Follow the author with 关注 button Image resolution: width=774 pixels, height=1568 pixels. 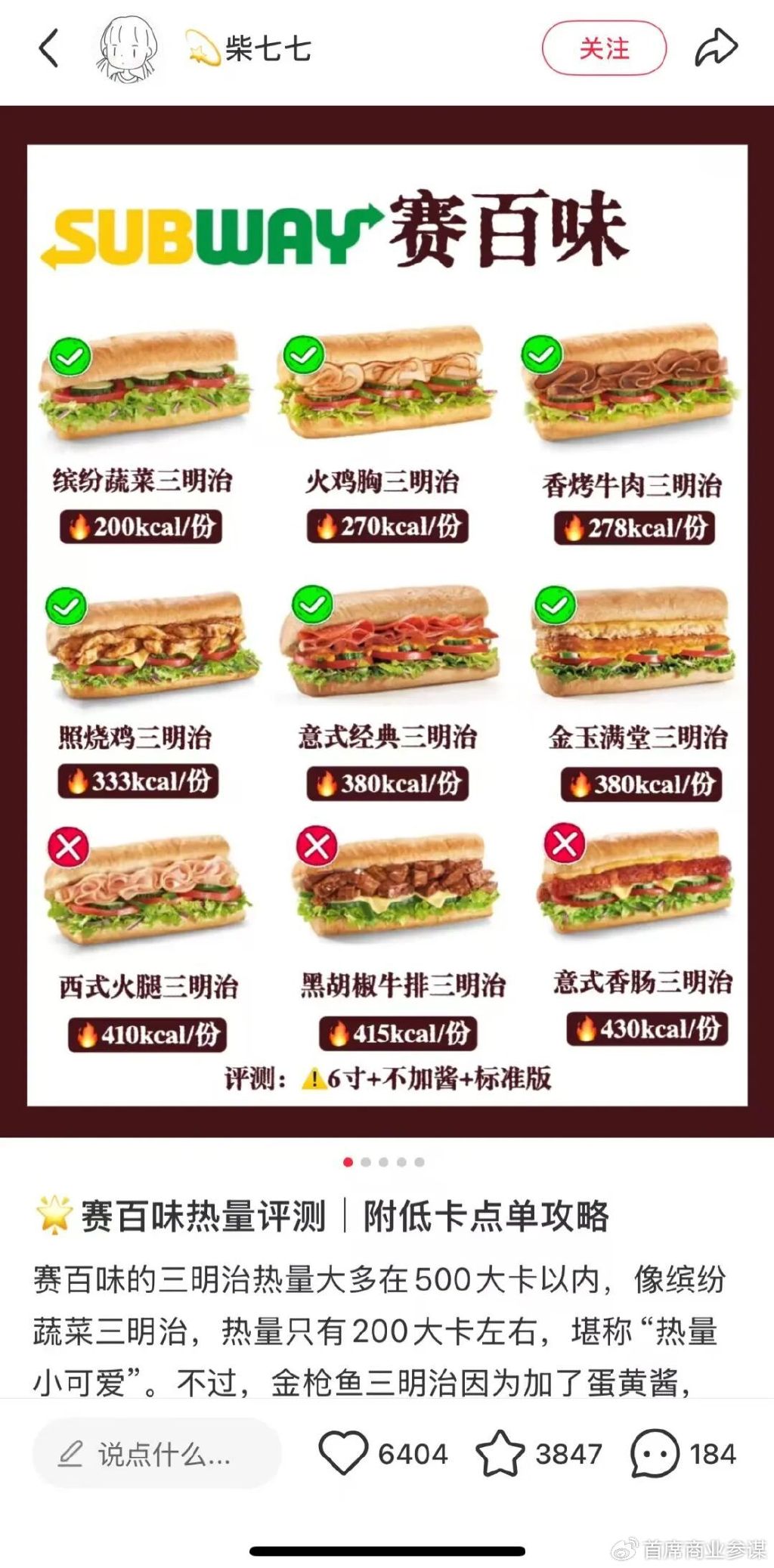click(604, 48)
